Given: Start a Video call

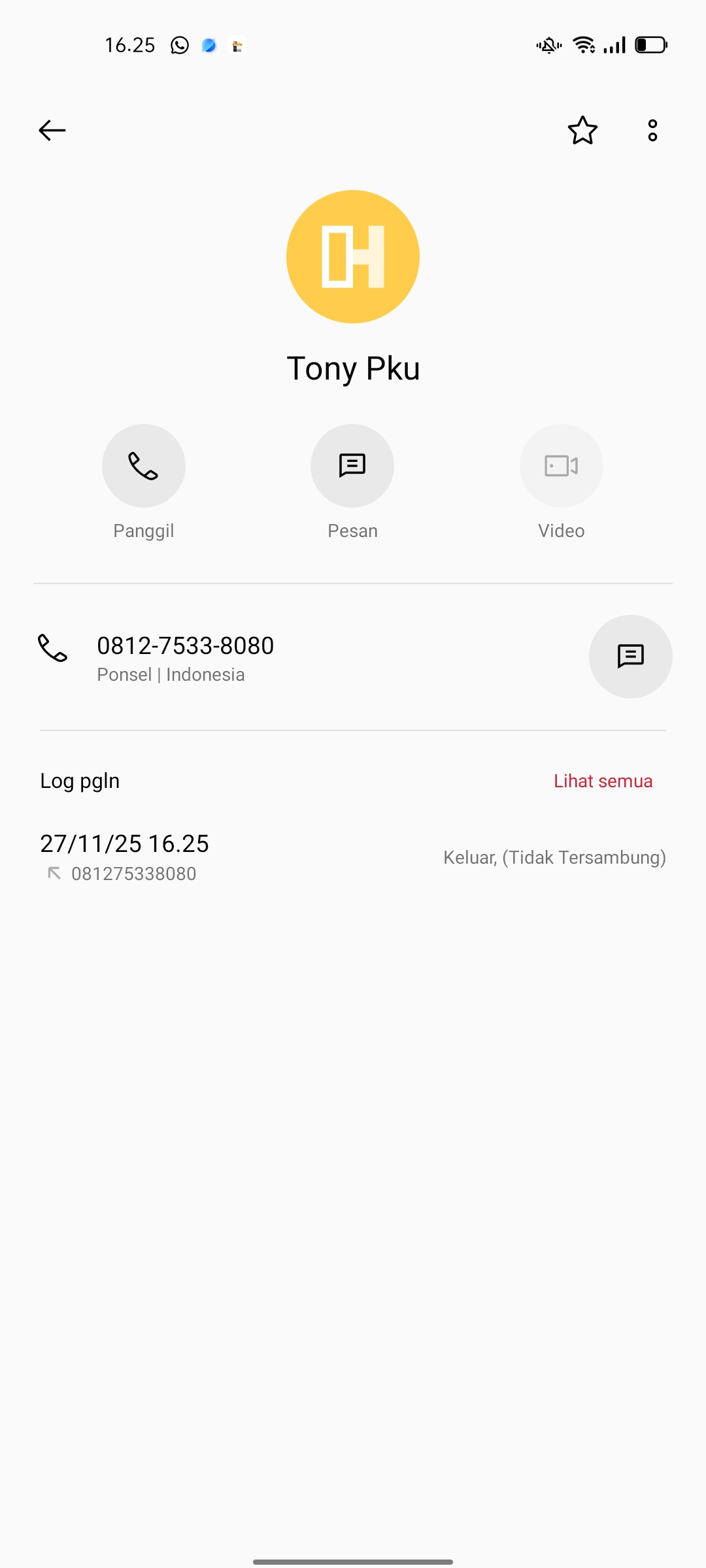Looking at the screenshot, I should point(562,466).
